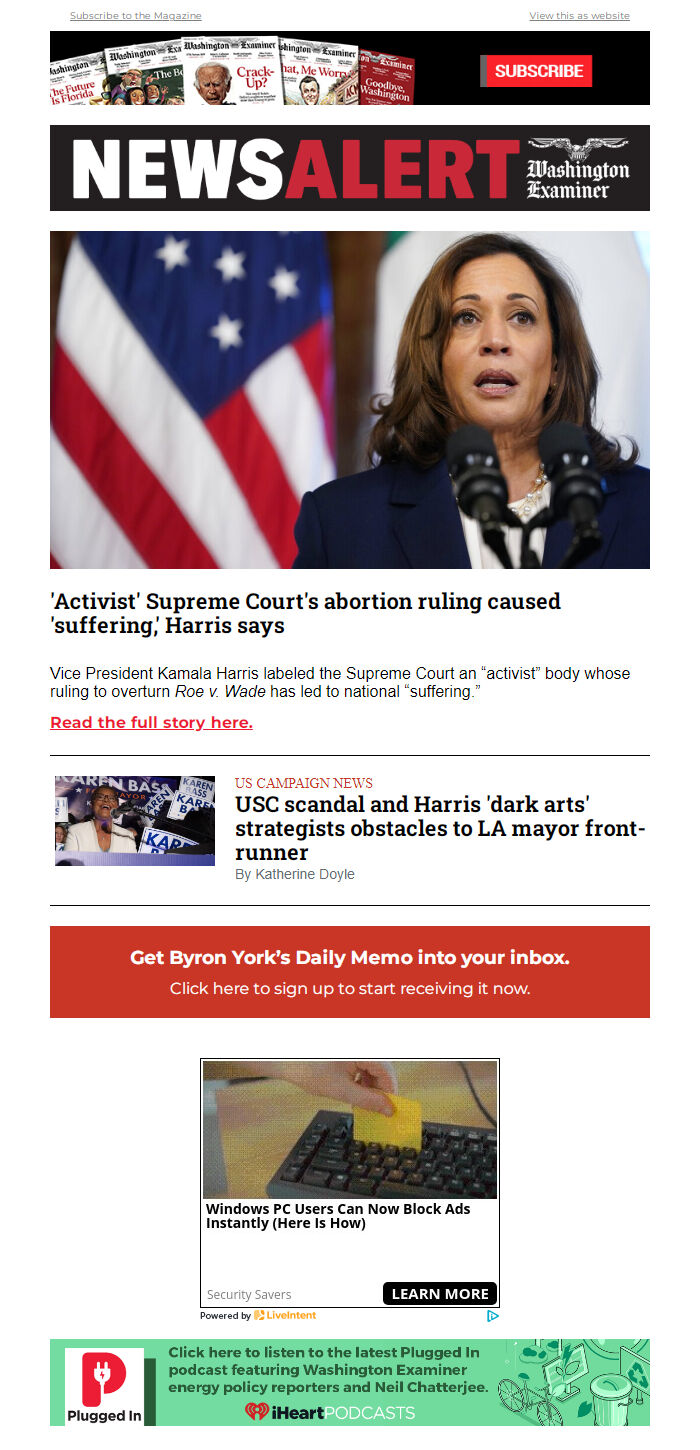Open the 'US CAMPAIGN NEWS' category link
The width and height of the screenshot is (700, 1450).
(304, 783)
